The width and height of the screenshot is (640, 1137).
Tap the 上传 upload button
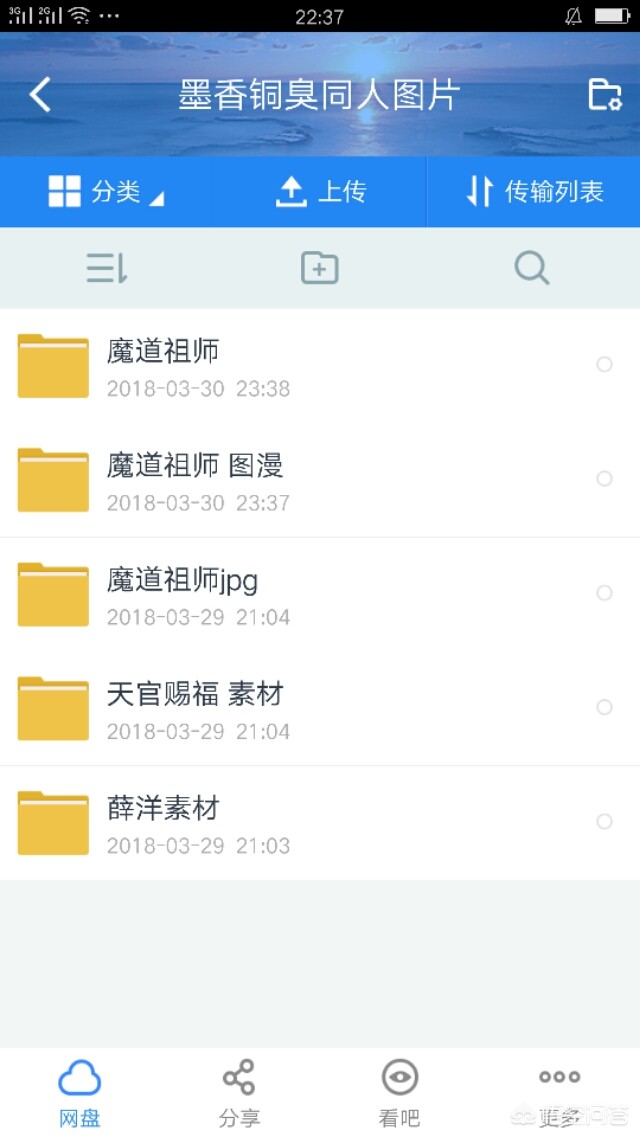(x=320, y=192)
